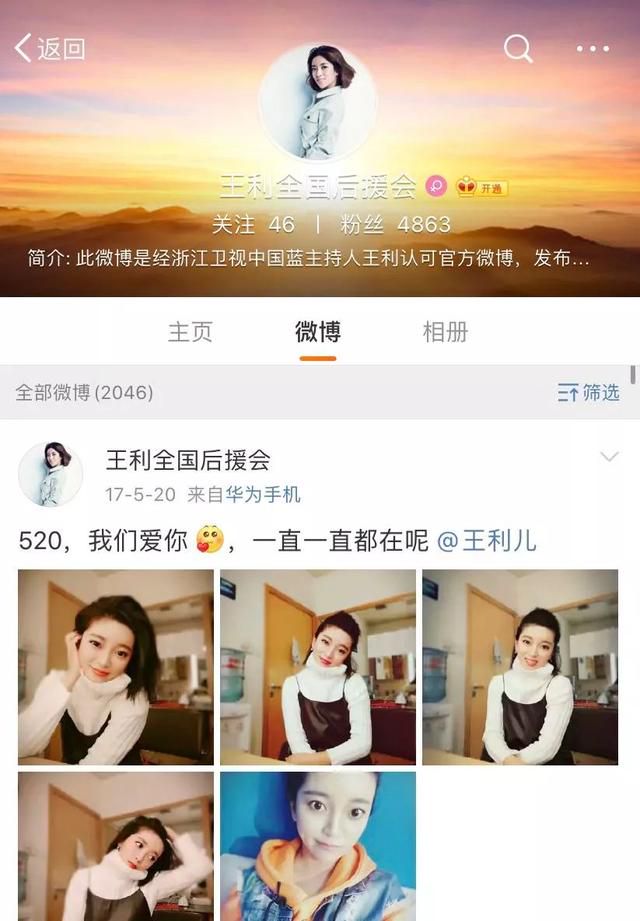The image size is (640, 921).
Task: Expand the post options chevron
Action: pyautogui.click(x=608, y=457)
